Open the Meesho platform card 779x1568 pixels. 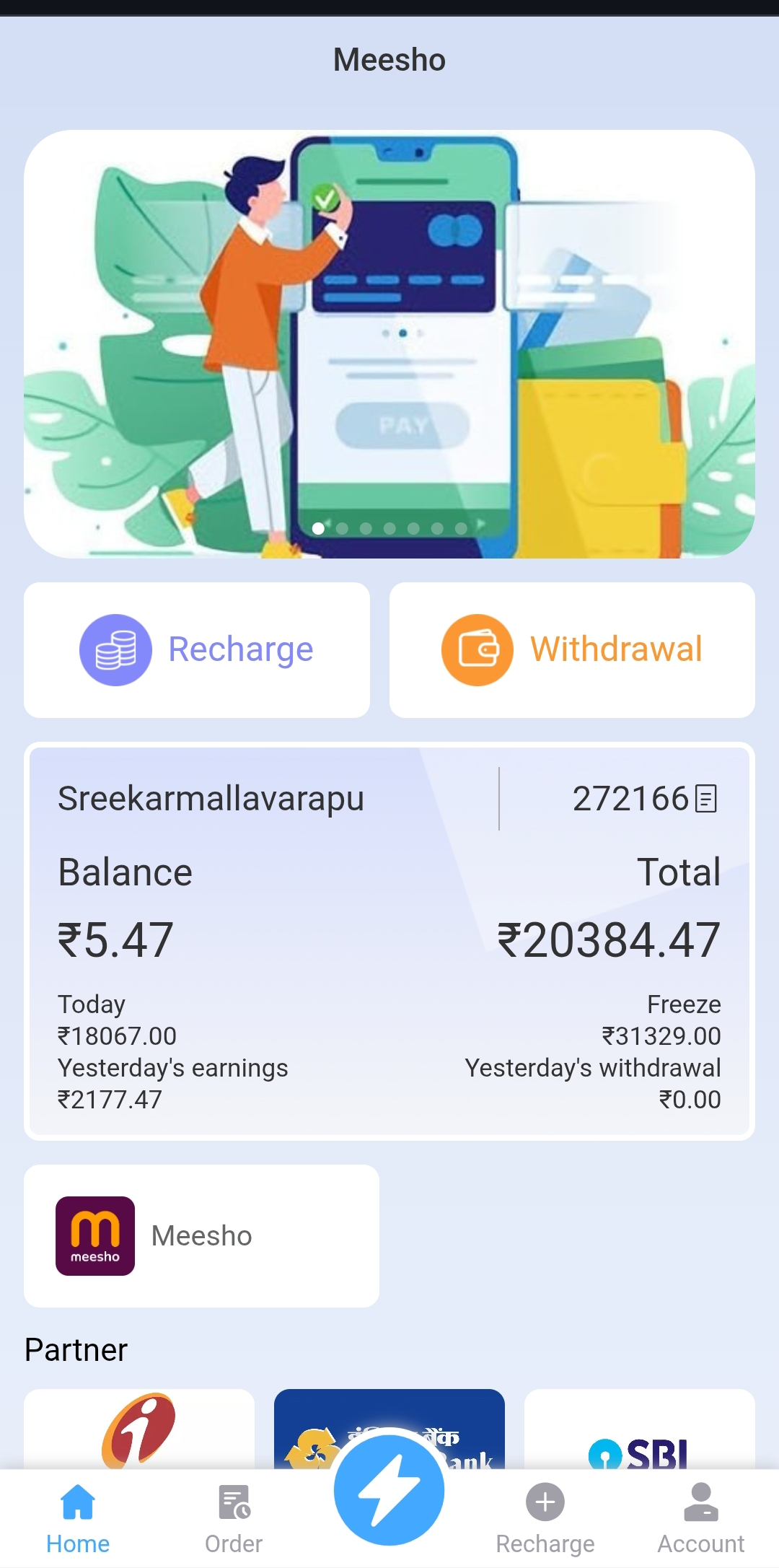201,1235
